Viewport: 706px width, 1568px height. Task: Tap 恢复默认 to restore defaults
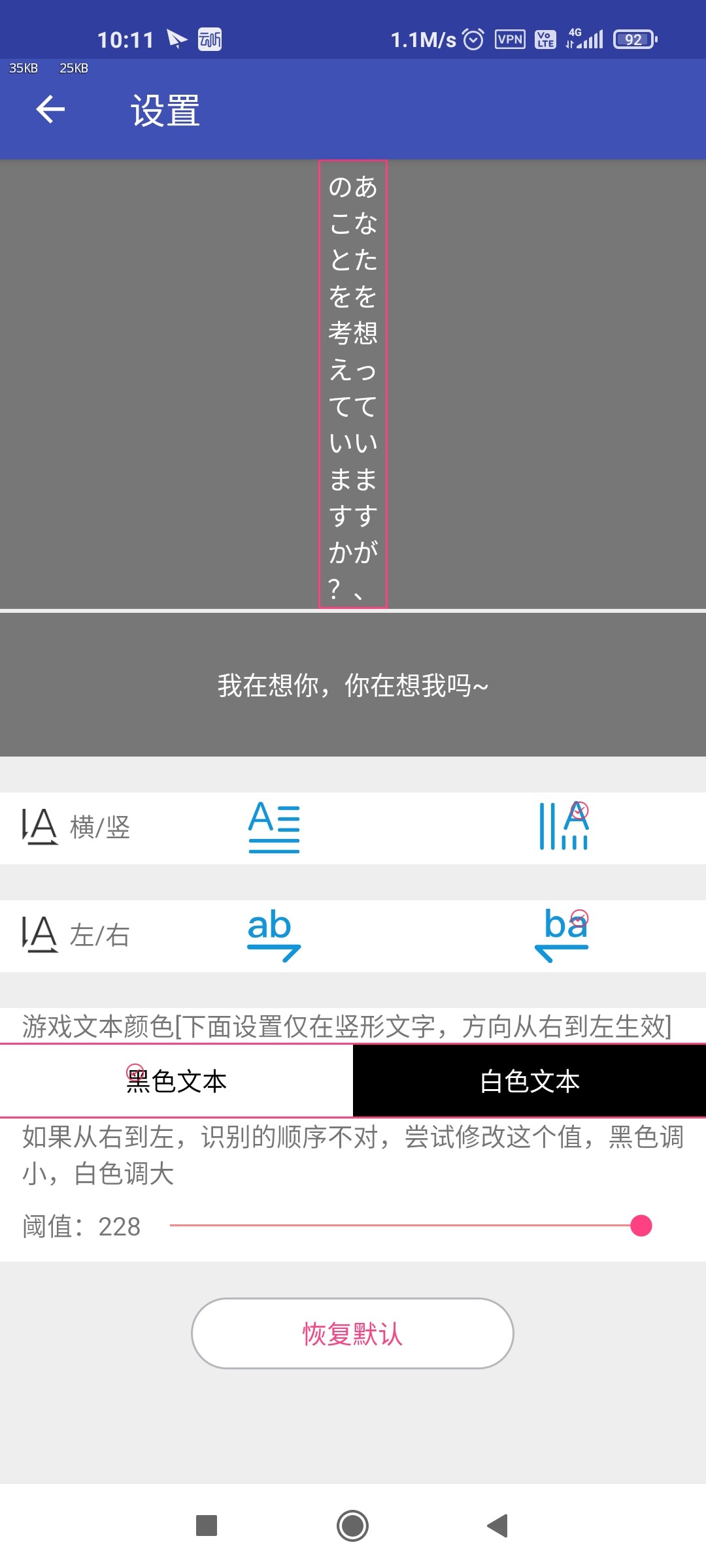coord(352,1333)
